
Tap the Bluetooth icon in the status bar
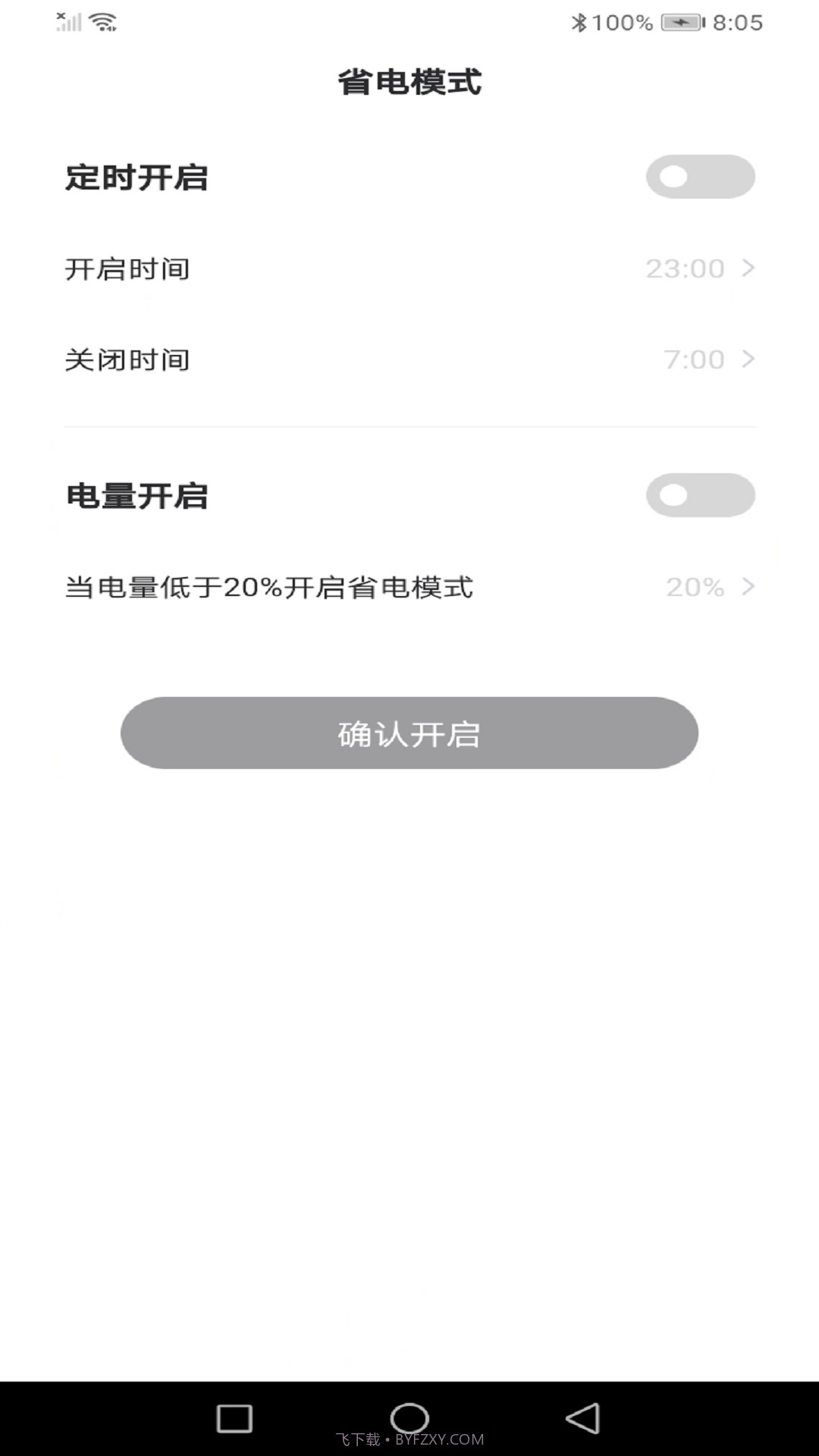tap(579, 23)
